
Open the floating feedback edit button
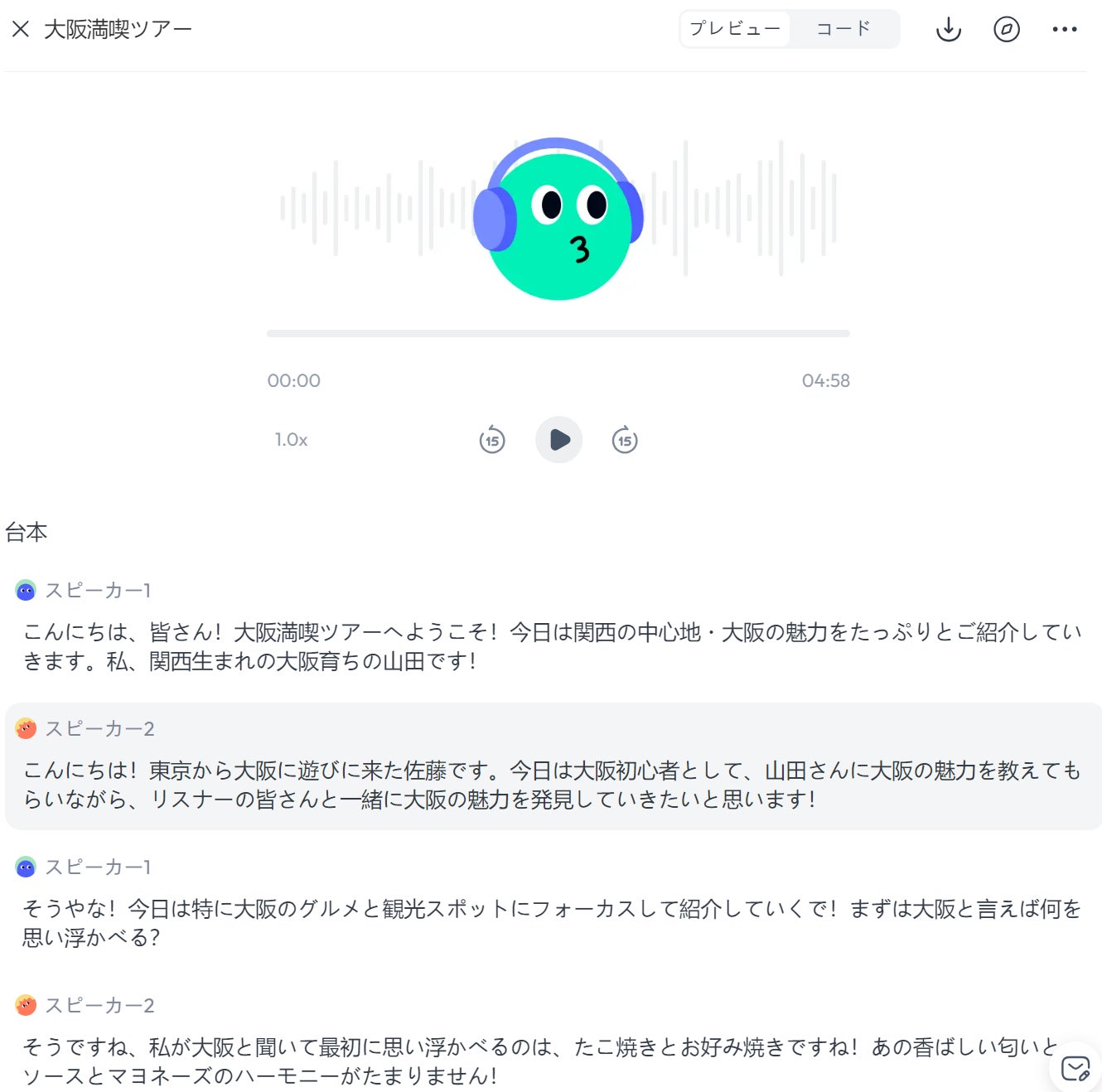(1075, 1069)
